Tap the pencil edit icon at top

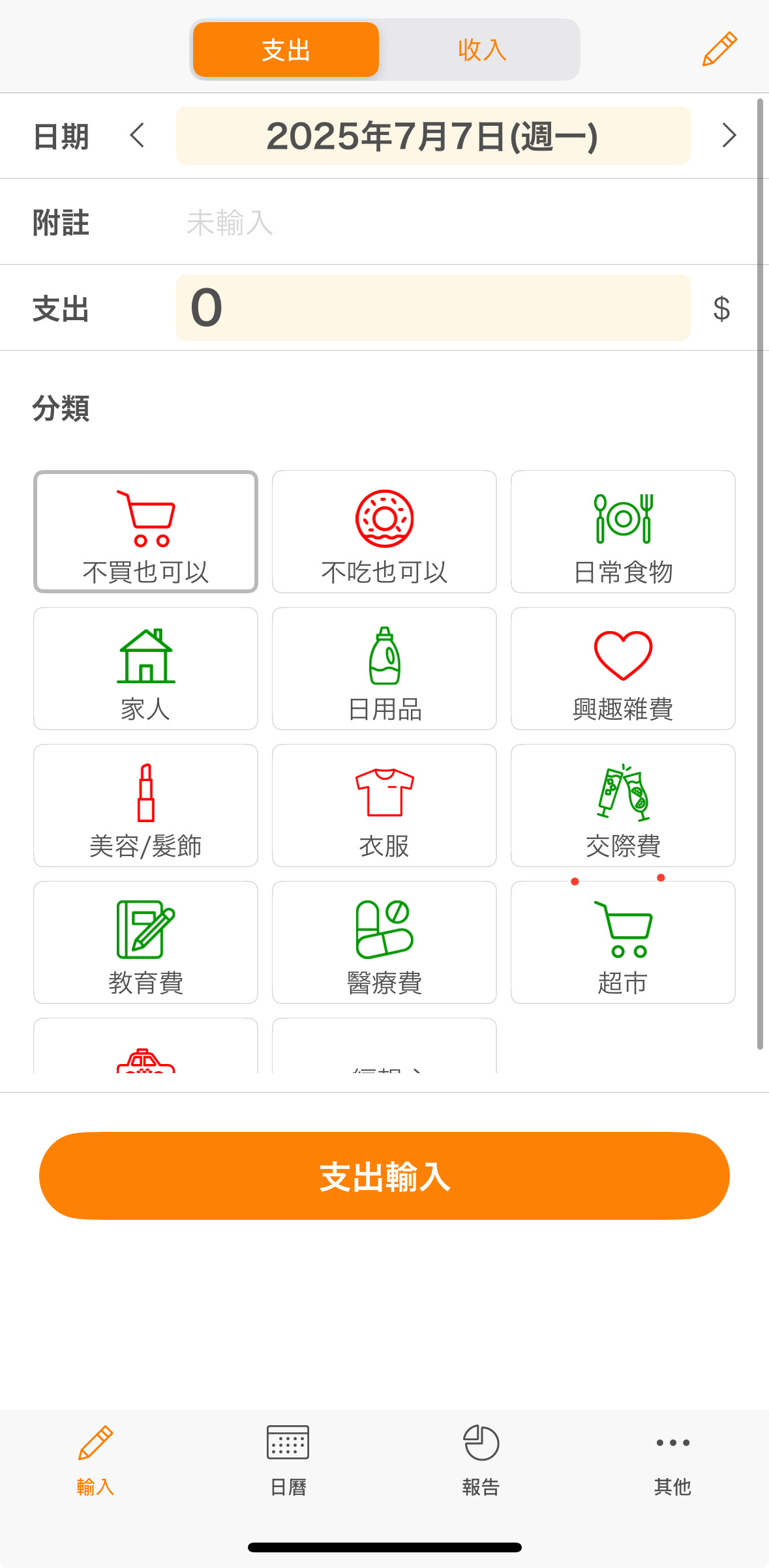point(719,49)
